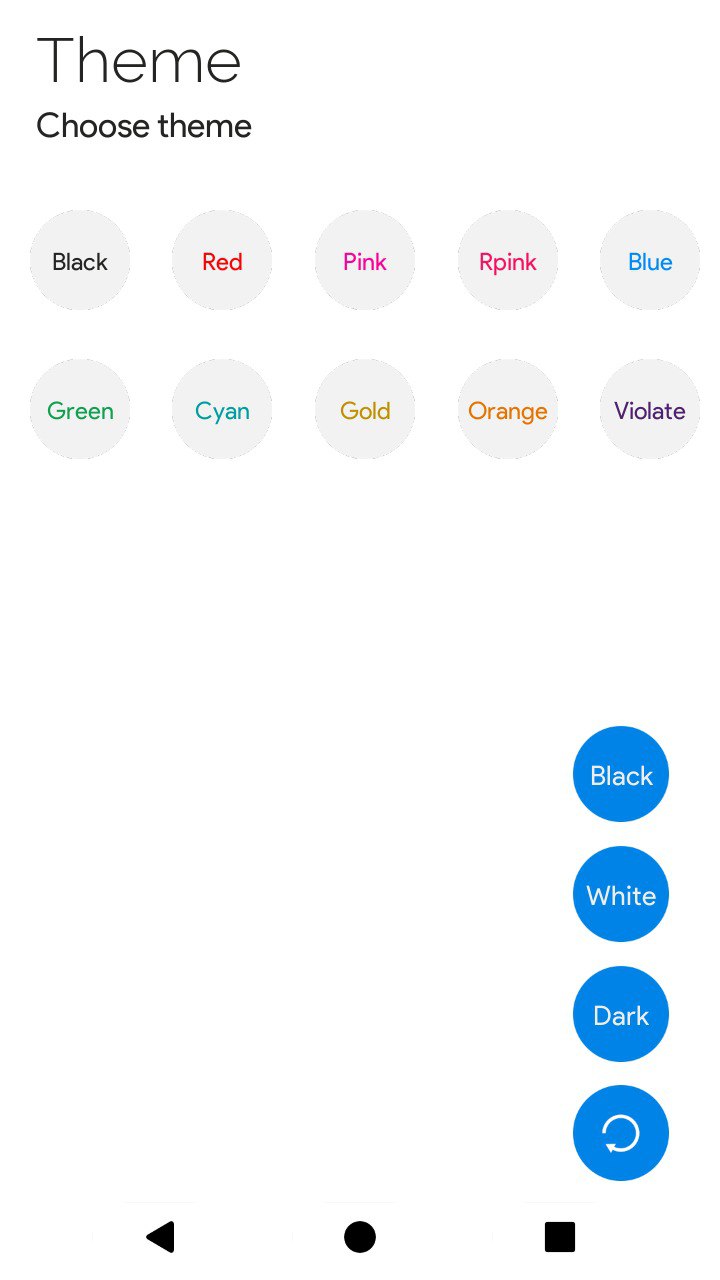Pick the Pink theme color
Screen dimensions: 720x1280
click(x=365, y=260)
